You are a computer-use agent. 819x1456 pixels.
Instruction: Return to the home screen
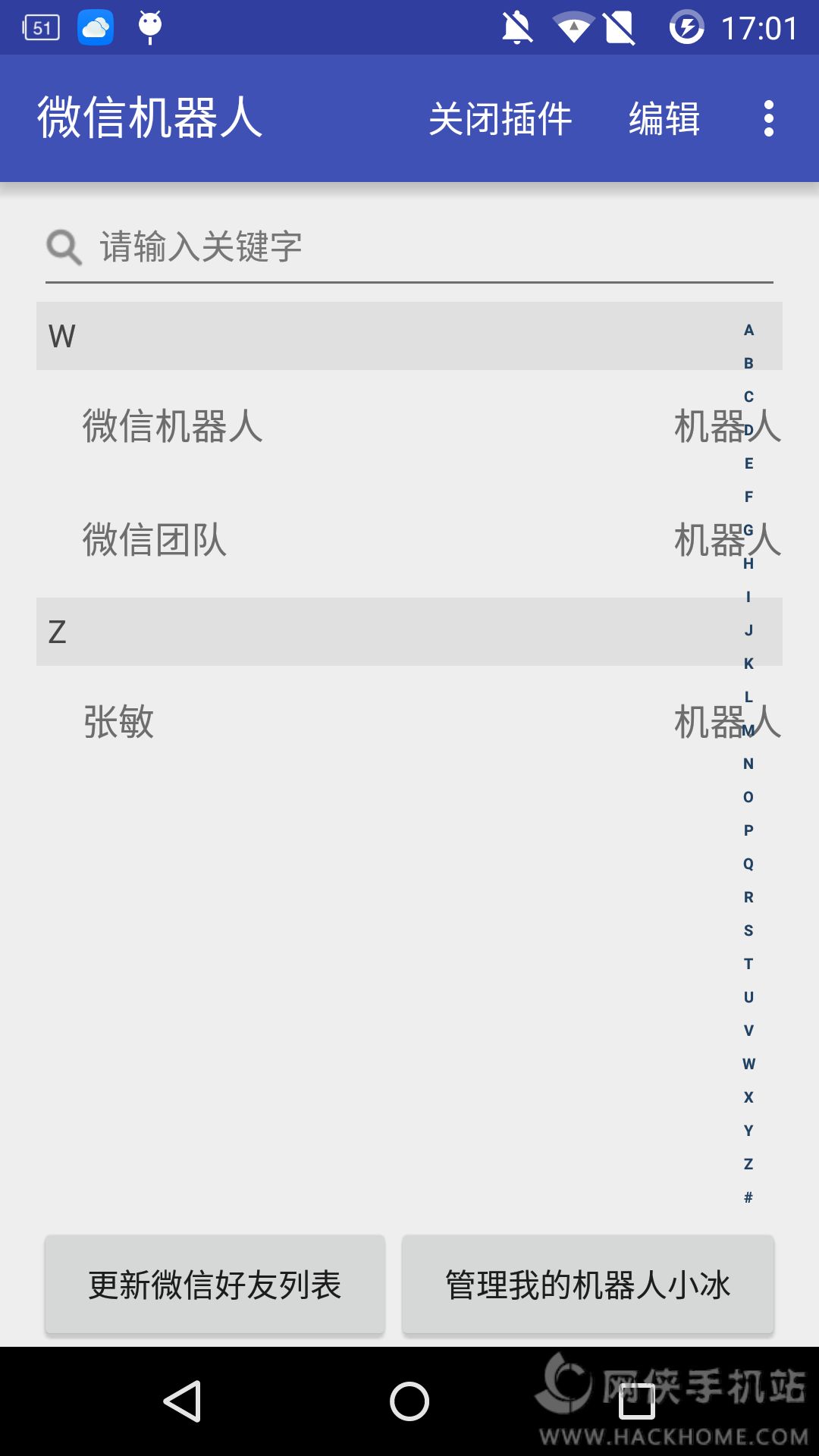[x=409, y=1401]
